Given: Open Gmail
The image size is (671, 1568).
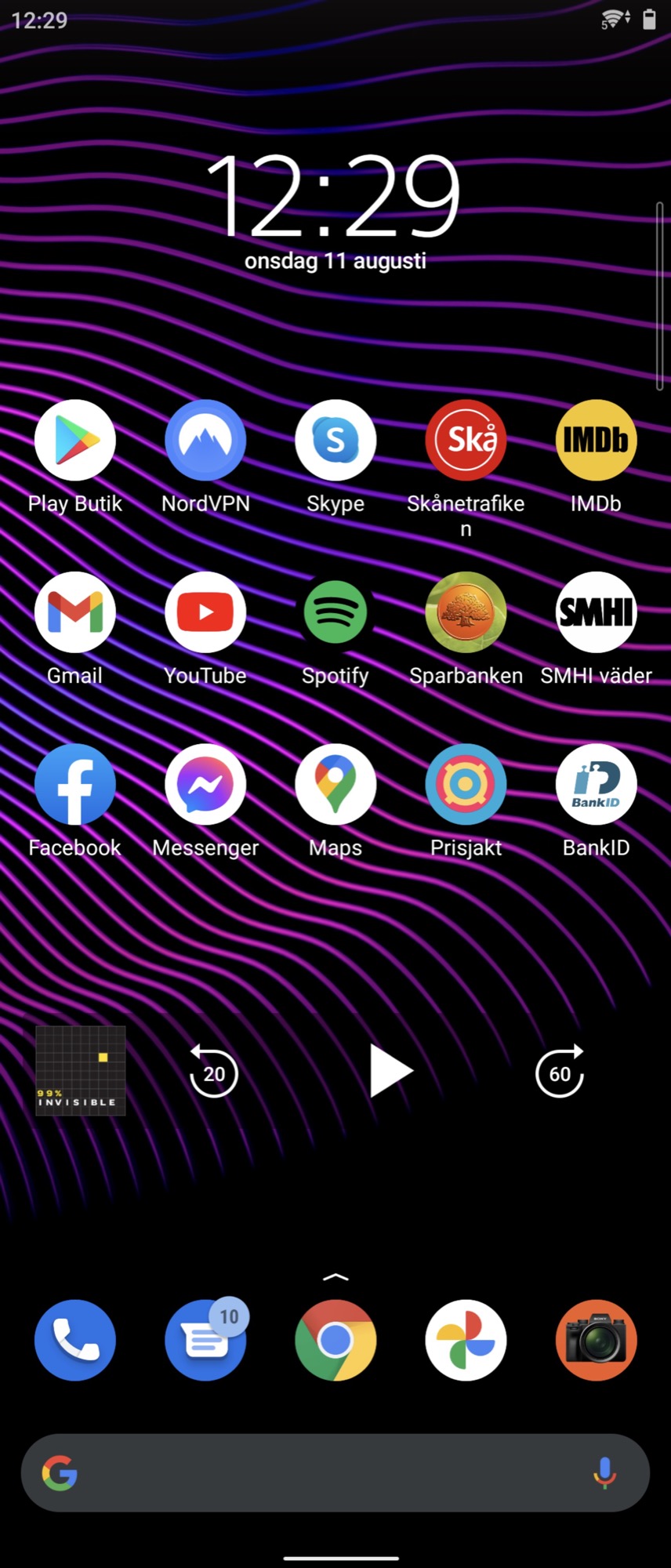Looking at the screenshot, I should pos(75,612).
